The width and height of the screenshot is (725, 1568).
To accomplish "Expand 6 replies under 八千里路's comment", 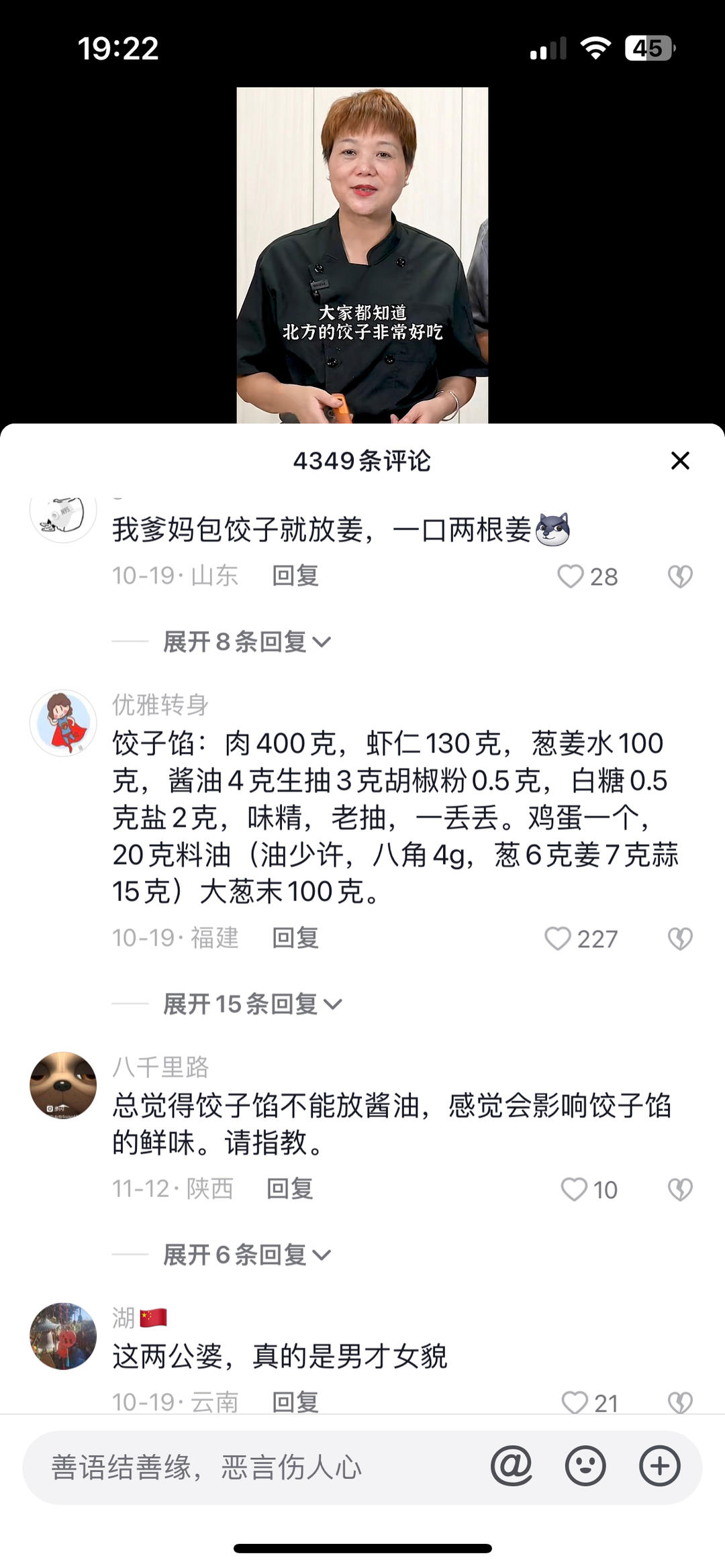I will [x=246, y=1255].
